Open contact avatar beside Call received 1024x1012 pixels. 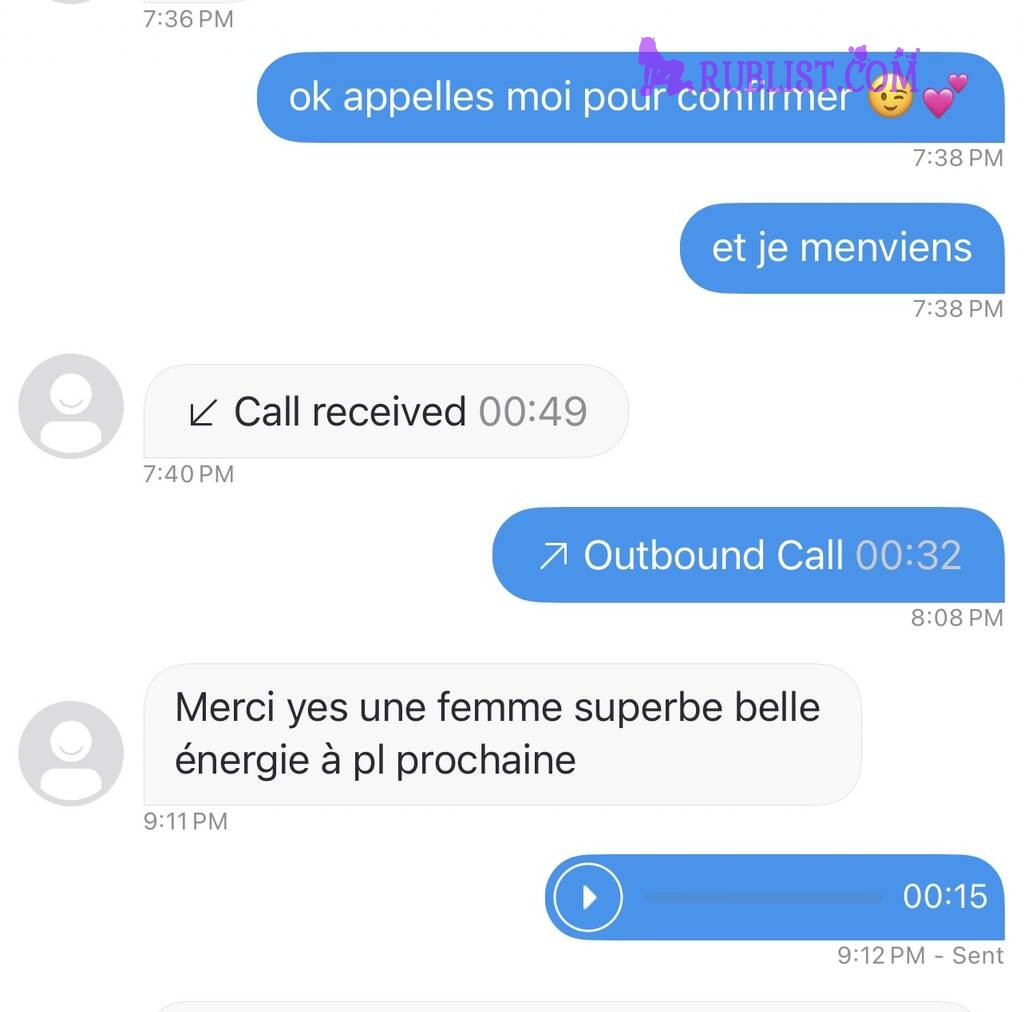click(x=71, y=406)
